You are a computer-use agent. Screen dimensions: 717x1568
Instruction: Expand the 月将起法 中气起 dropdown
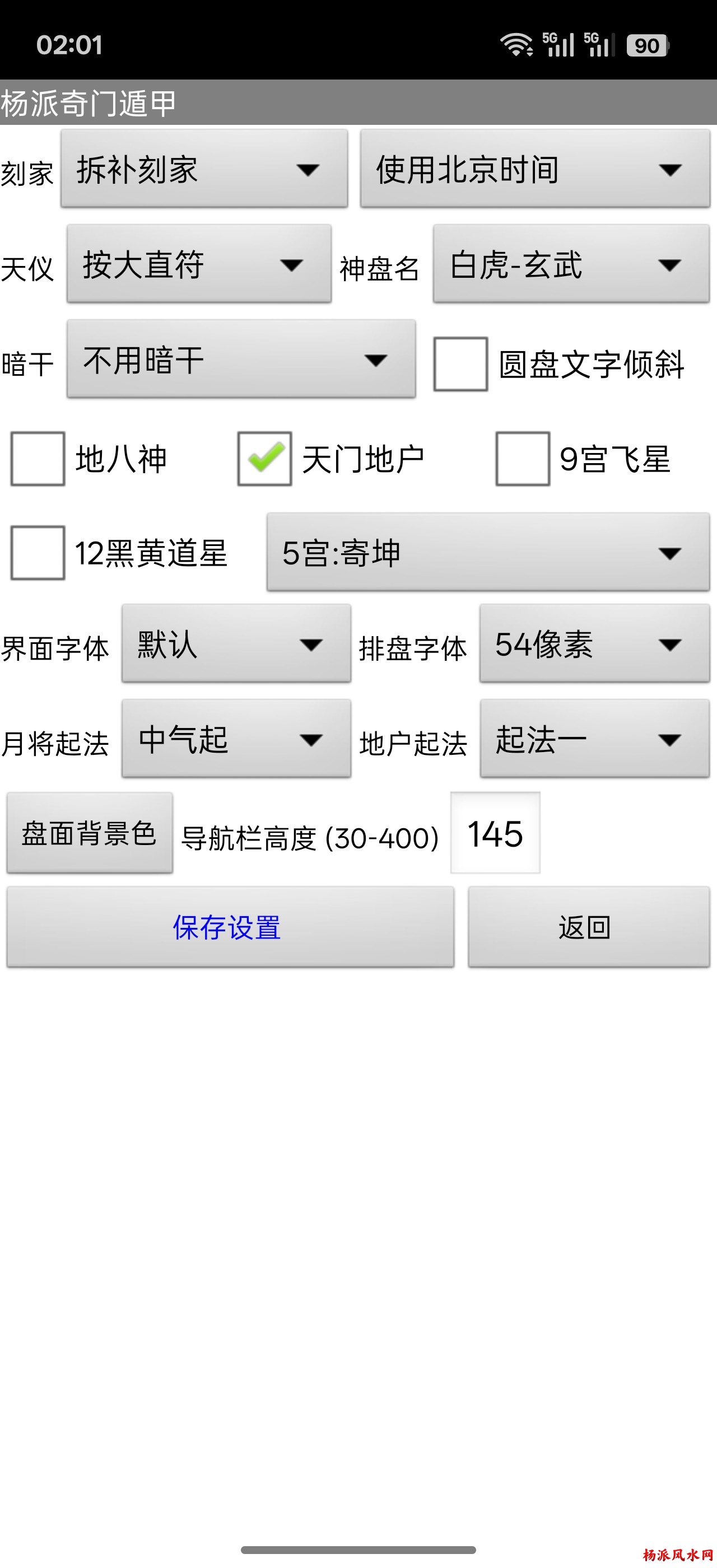coord(236,738)
